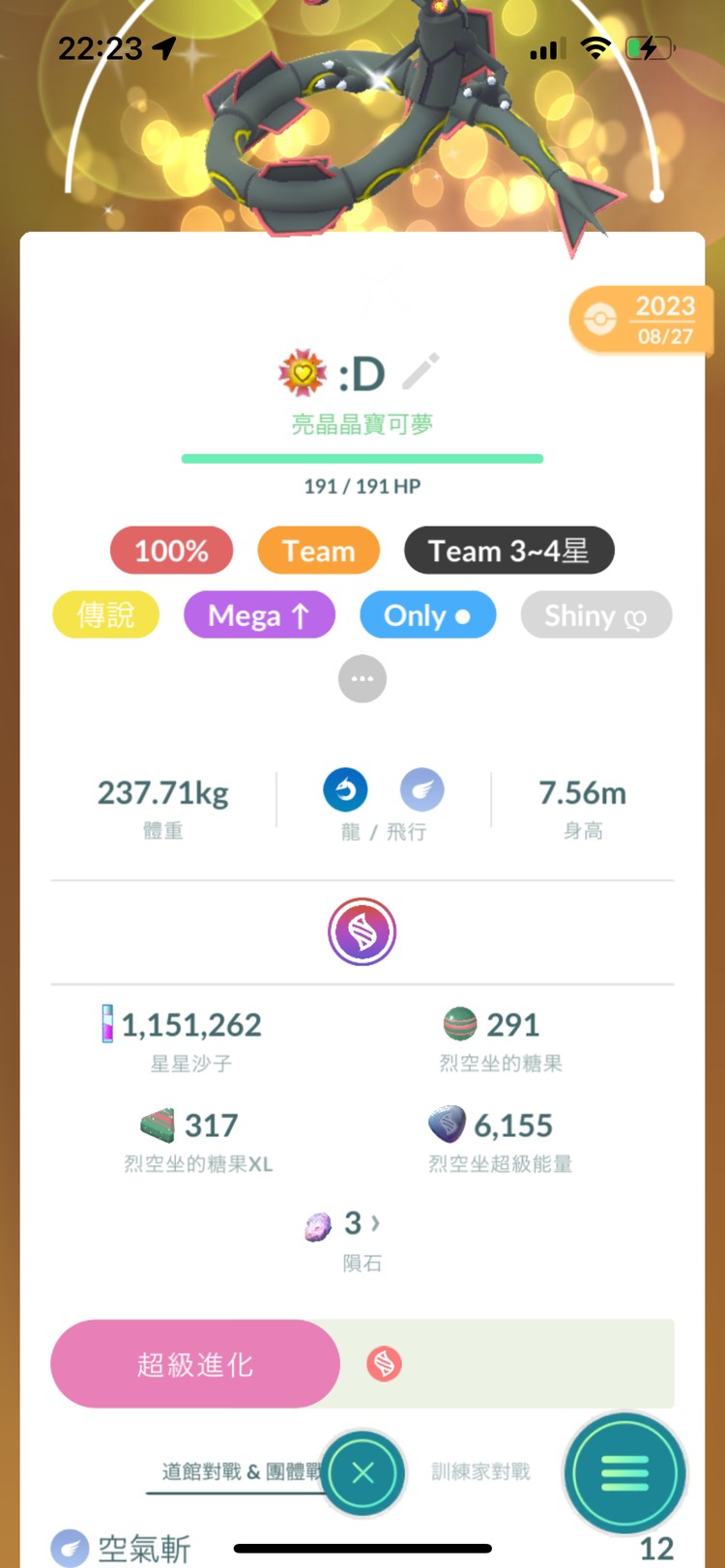Image resolution: width=725 pixels, height=1568 pixels.
Task: Edit the Pokémon nickname with the pencil icon
Action: click(x=420, y=372)
